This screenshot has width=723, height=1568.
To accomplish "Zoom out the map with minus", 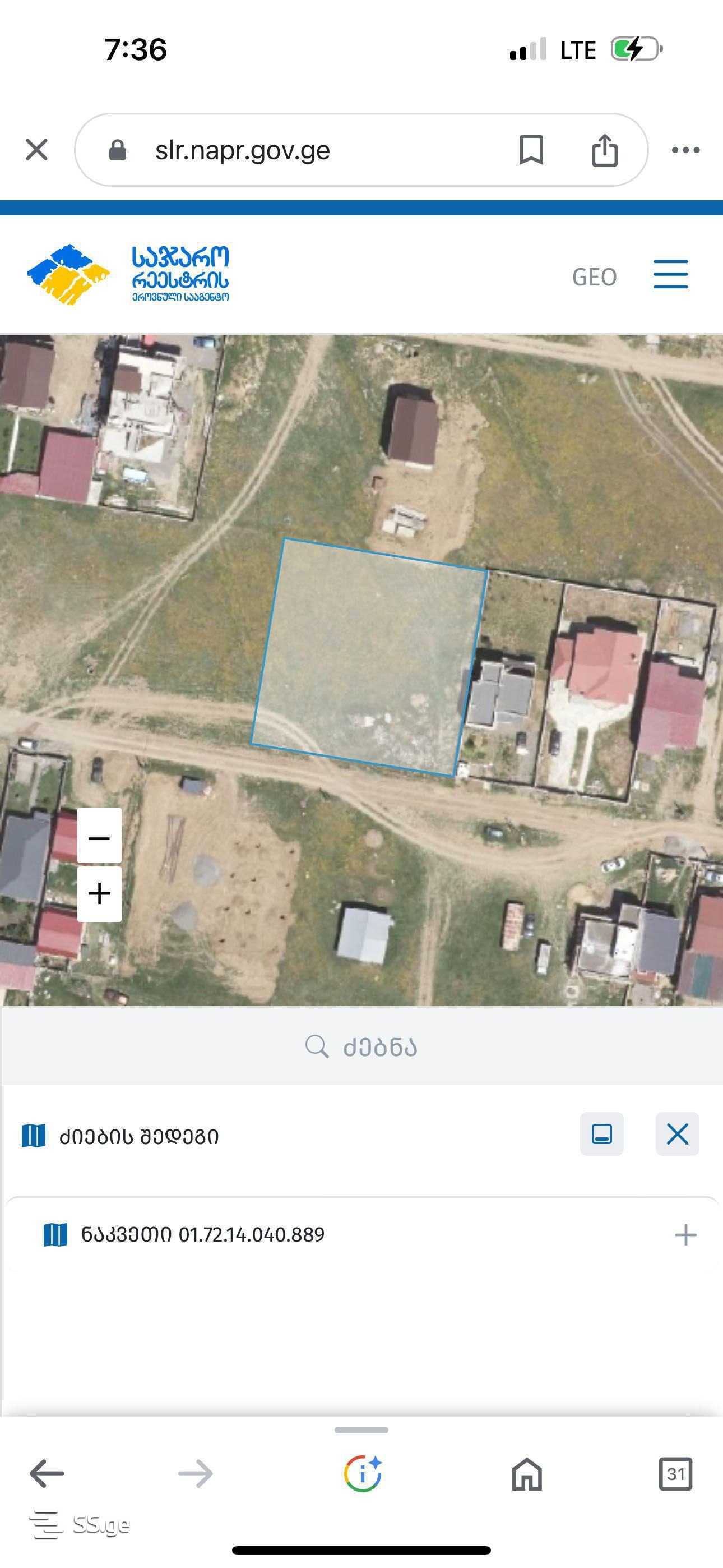I will (x=99, y=838).
